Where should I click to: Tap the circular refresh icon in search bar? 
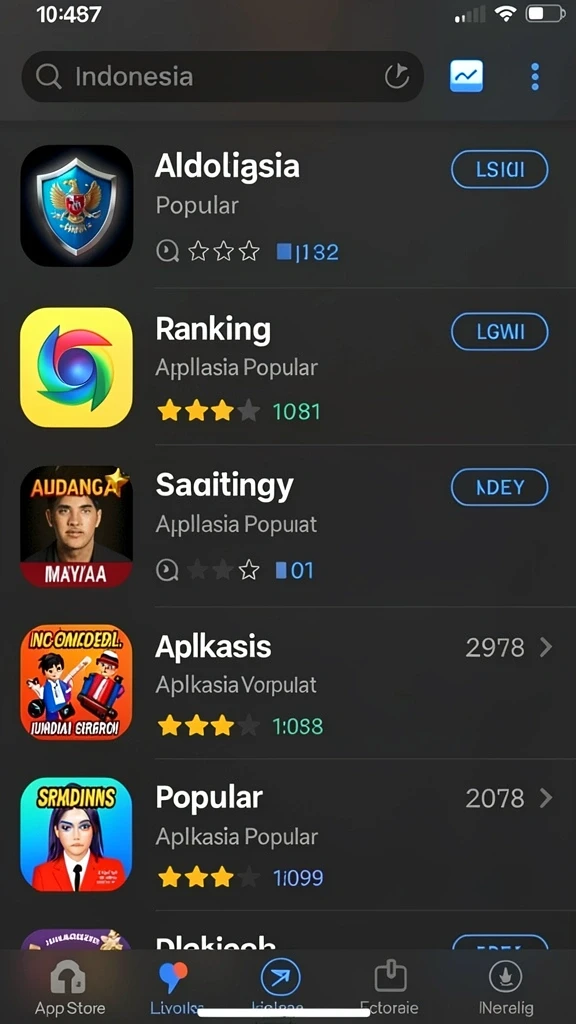pos(396,76)
